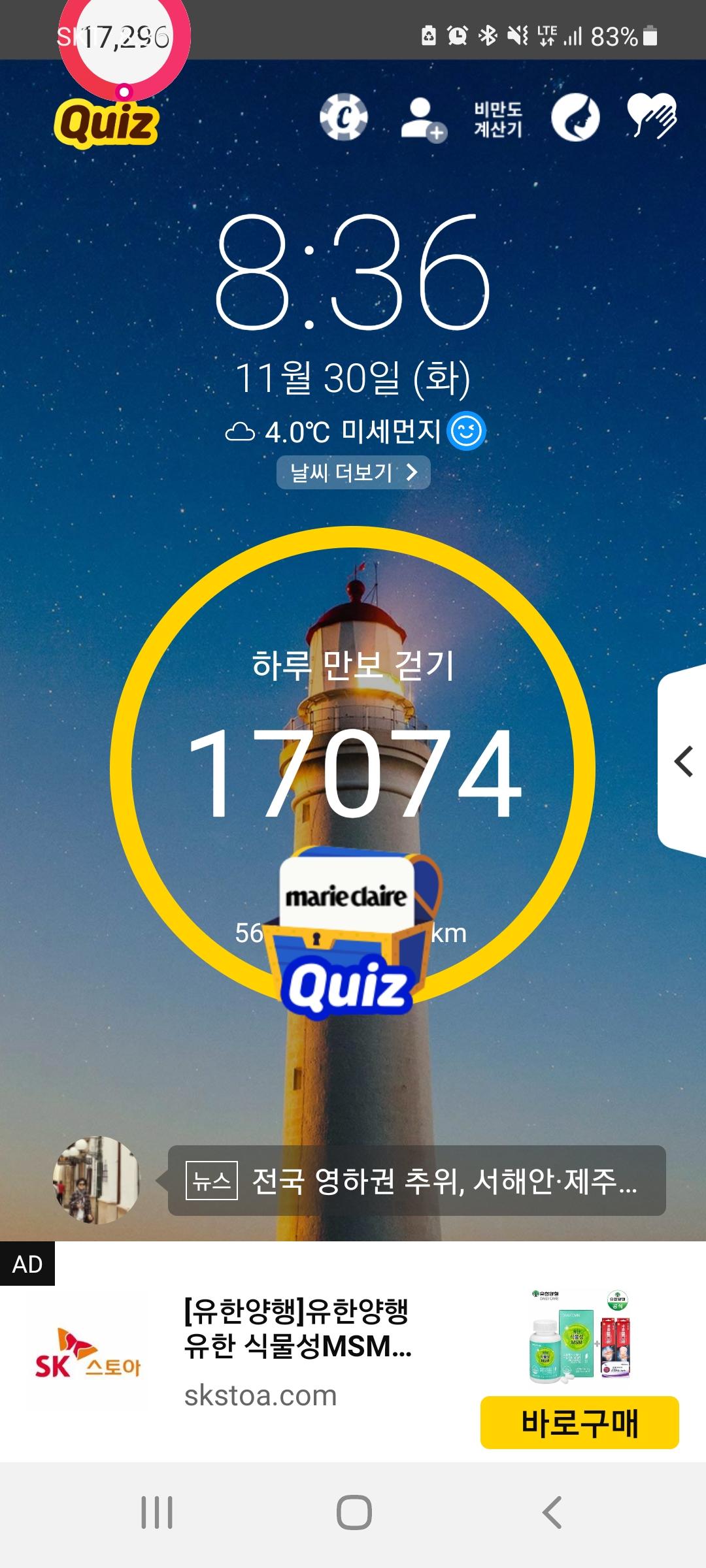Viewport: 706px width, 1568px height.
Task: Open the face profile icon
Action: coord(575,118)
